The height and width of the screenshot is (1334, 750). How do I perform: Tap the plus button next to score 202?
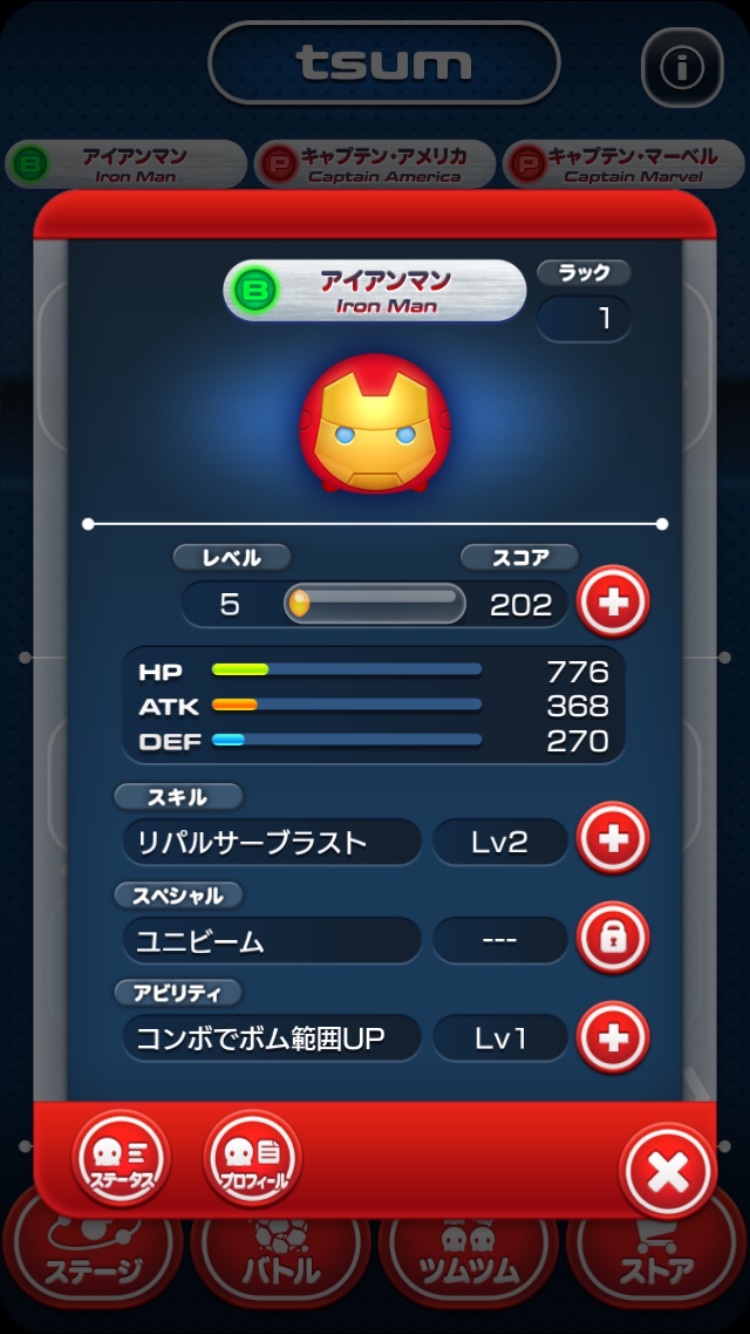613,603
